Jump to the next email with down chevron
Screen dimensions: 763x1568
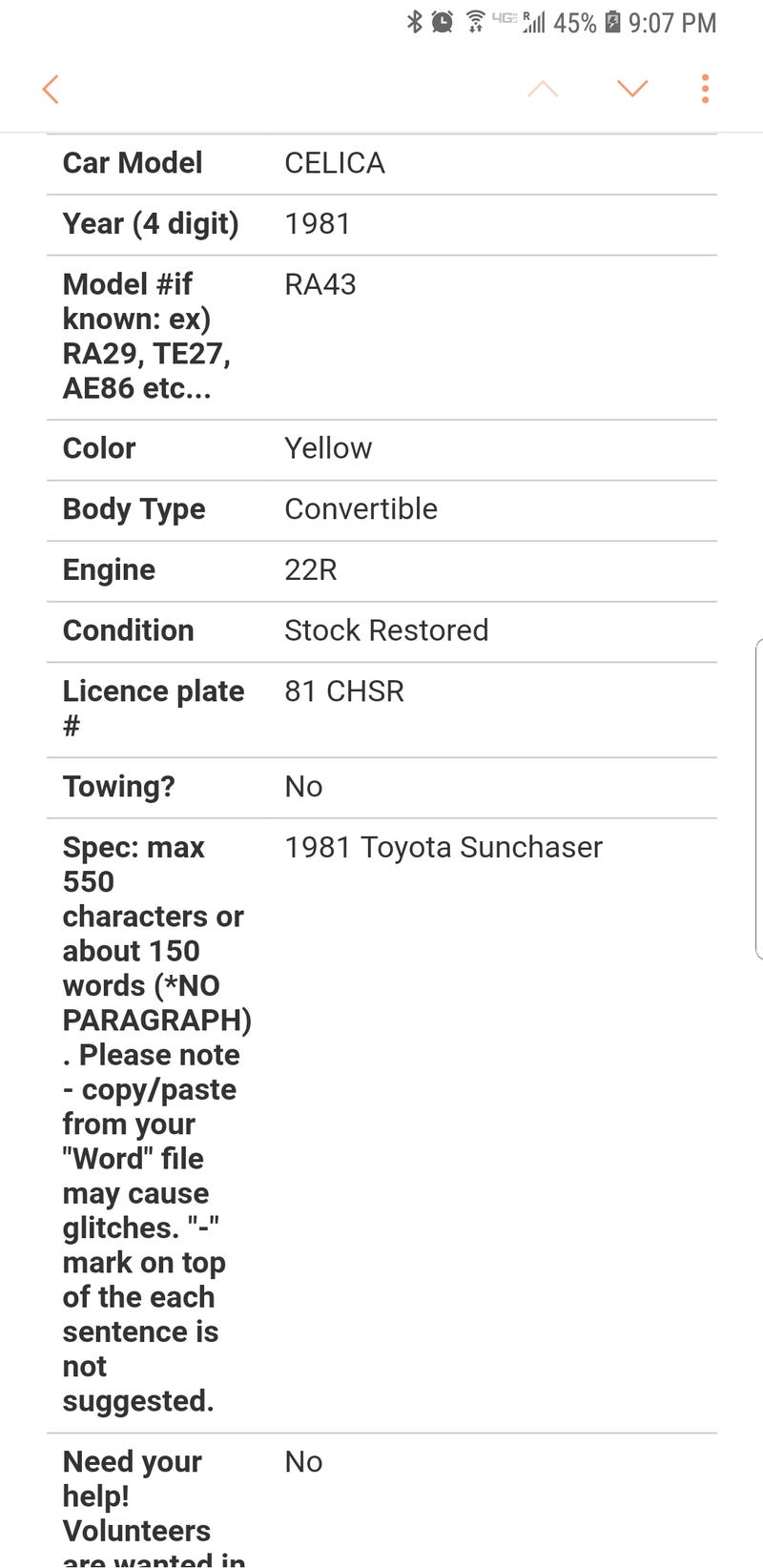pyautogui.click(x=632, y=89)
